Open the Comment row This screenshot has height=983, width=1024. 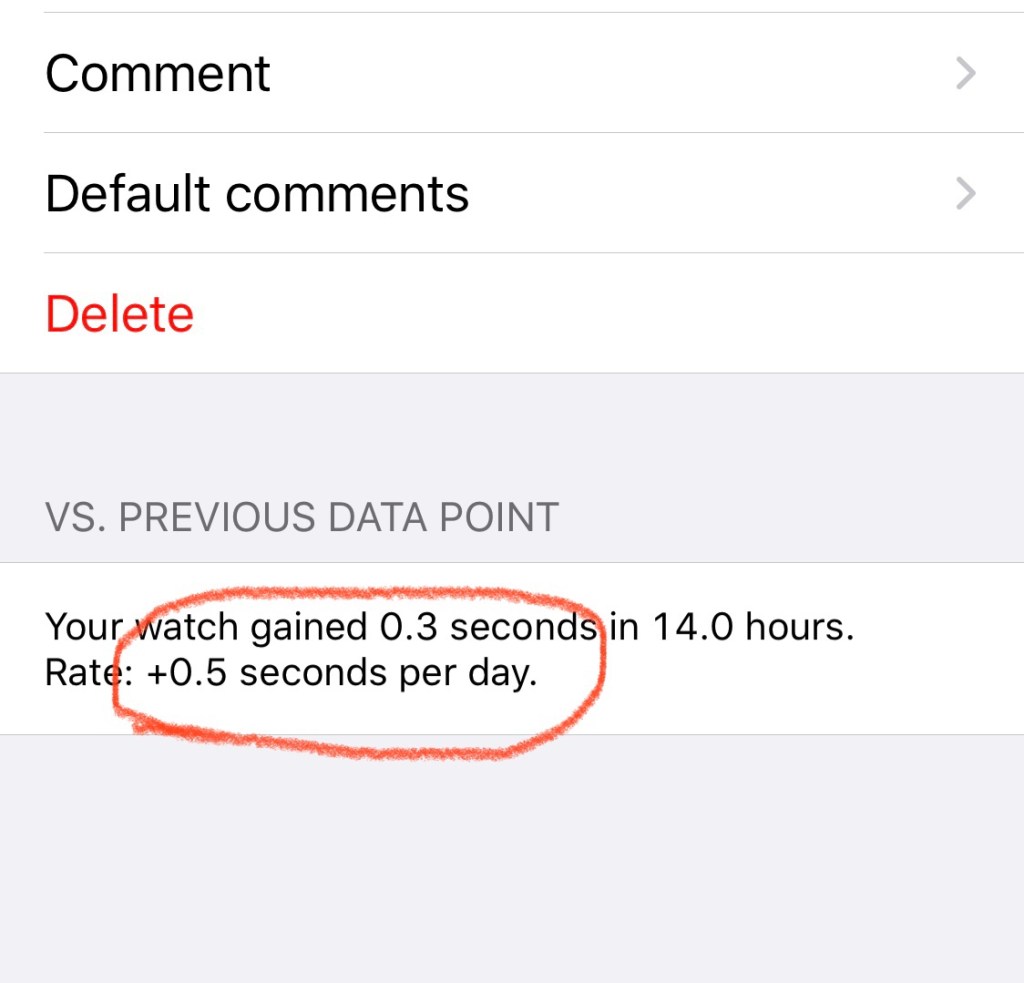pyautogui.click(x=510, y=73)
